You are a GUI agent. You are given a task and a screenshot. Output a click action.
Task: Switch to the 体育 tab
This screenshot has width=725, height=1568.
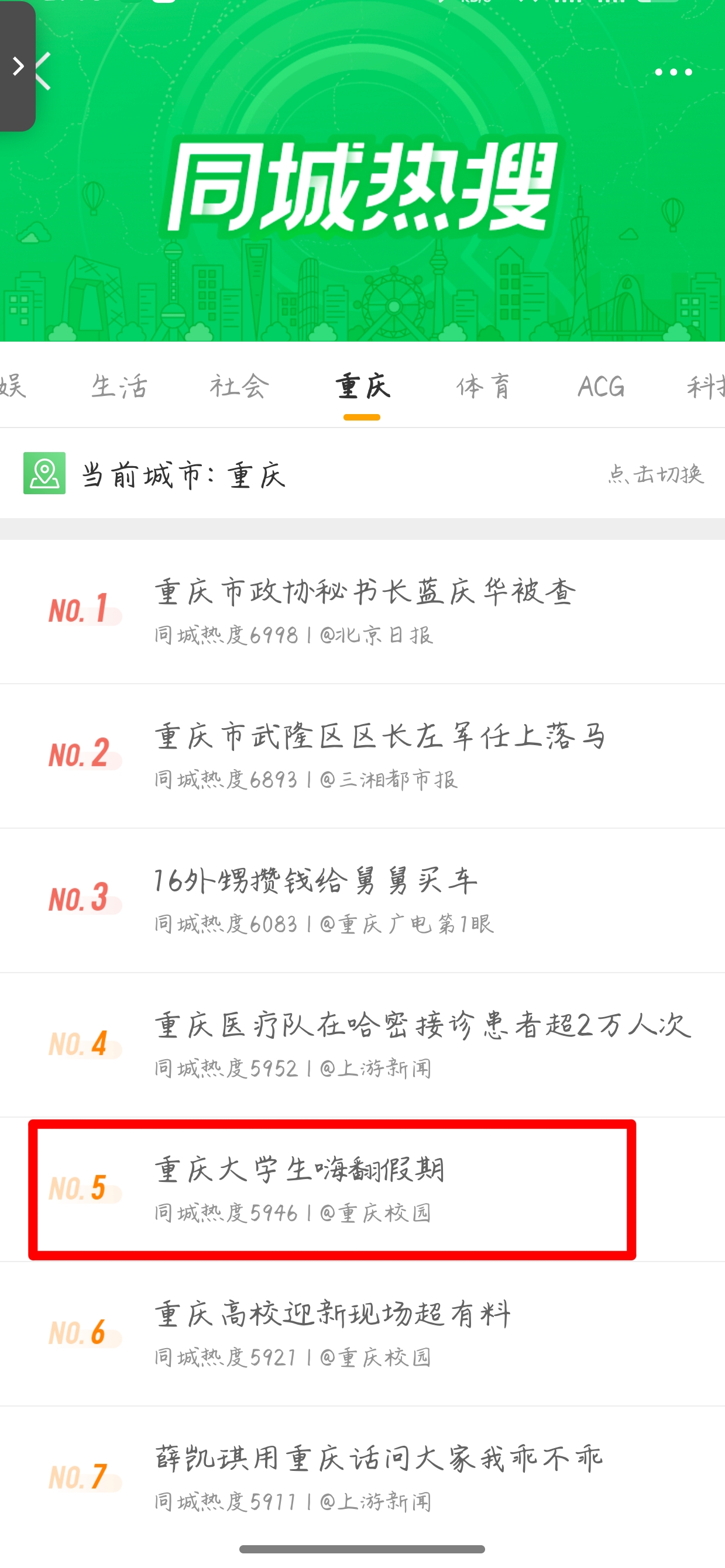(483, 387)
